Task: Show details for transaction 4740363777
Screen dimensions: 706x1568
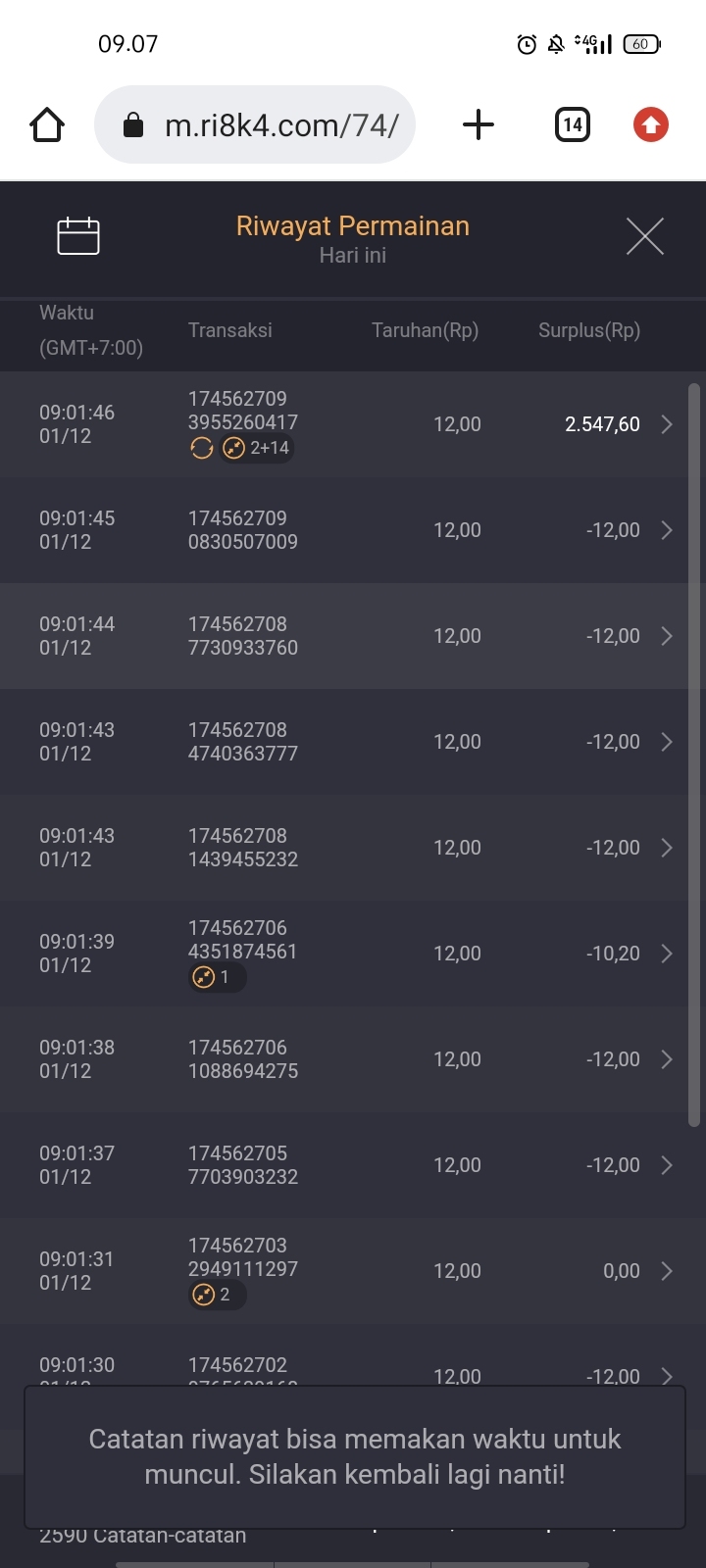Action: click(353, 742)
